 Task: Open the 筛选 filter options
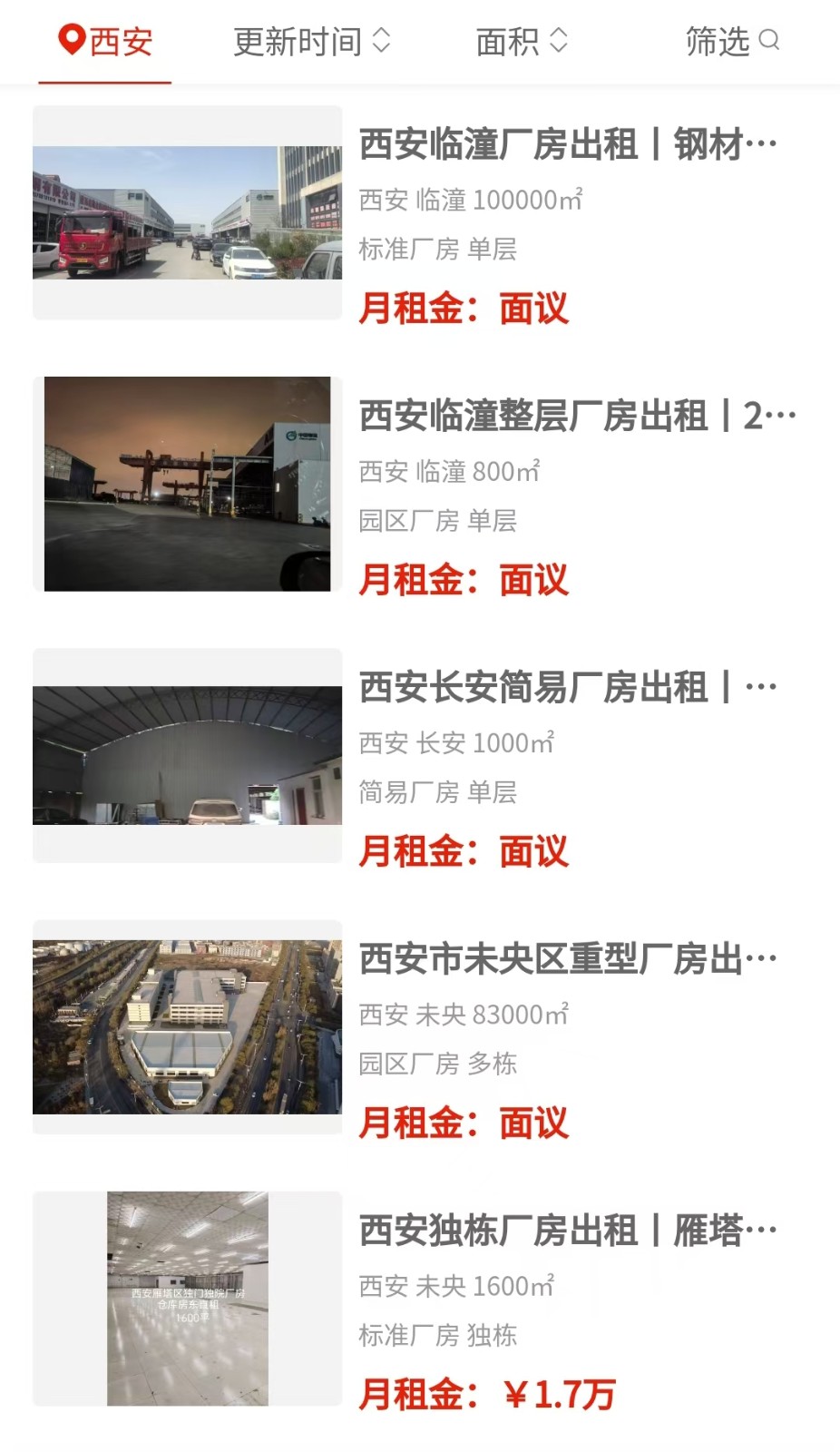pos(731,42)
